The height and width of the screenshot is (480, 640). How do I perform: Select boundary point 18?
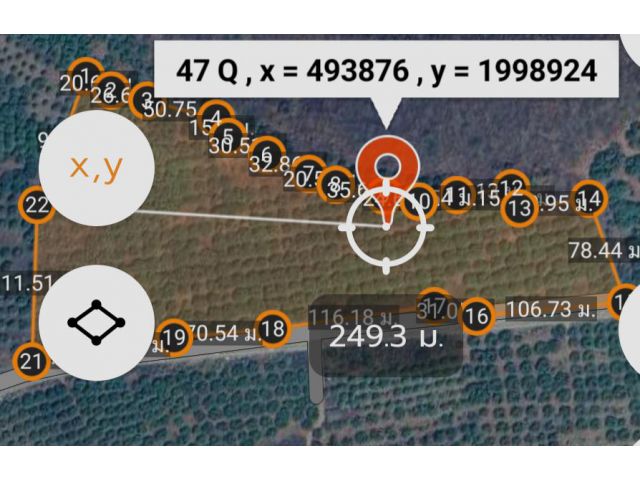272,327
